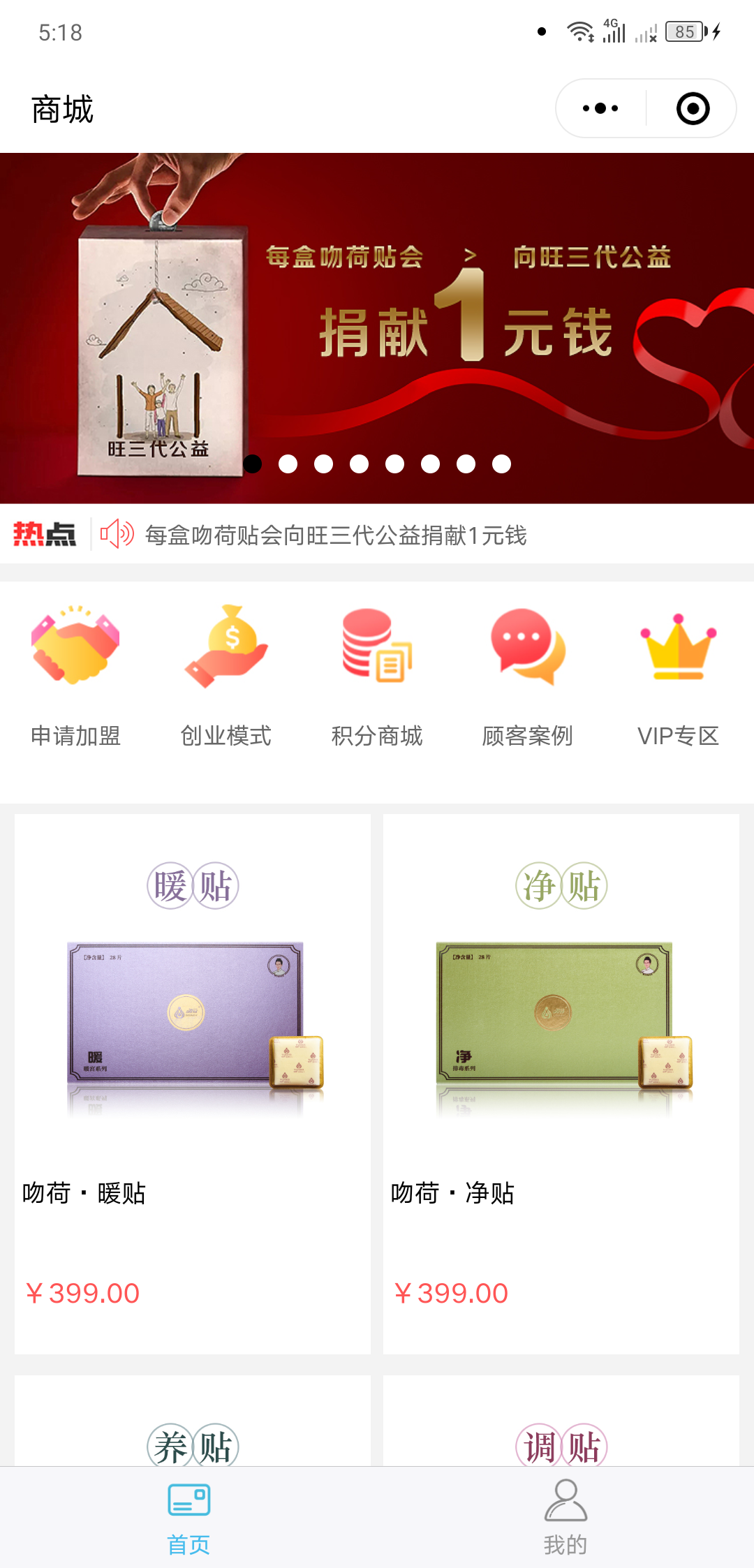
Task: Open the 热点 announcement about the donation
Action: click(335, 535)
